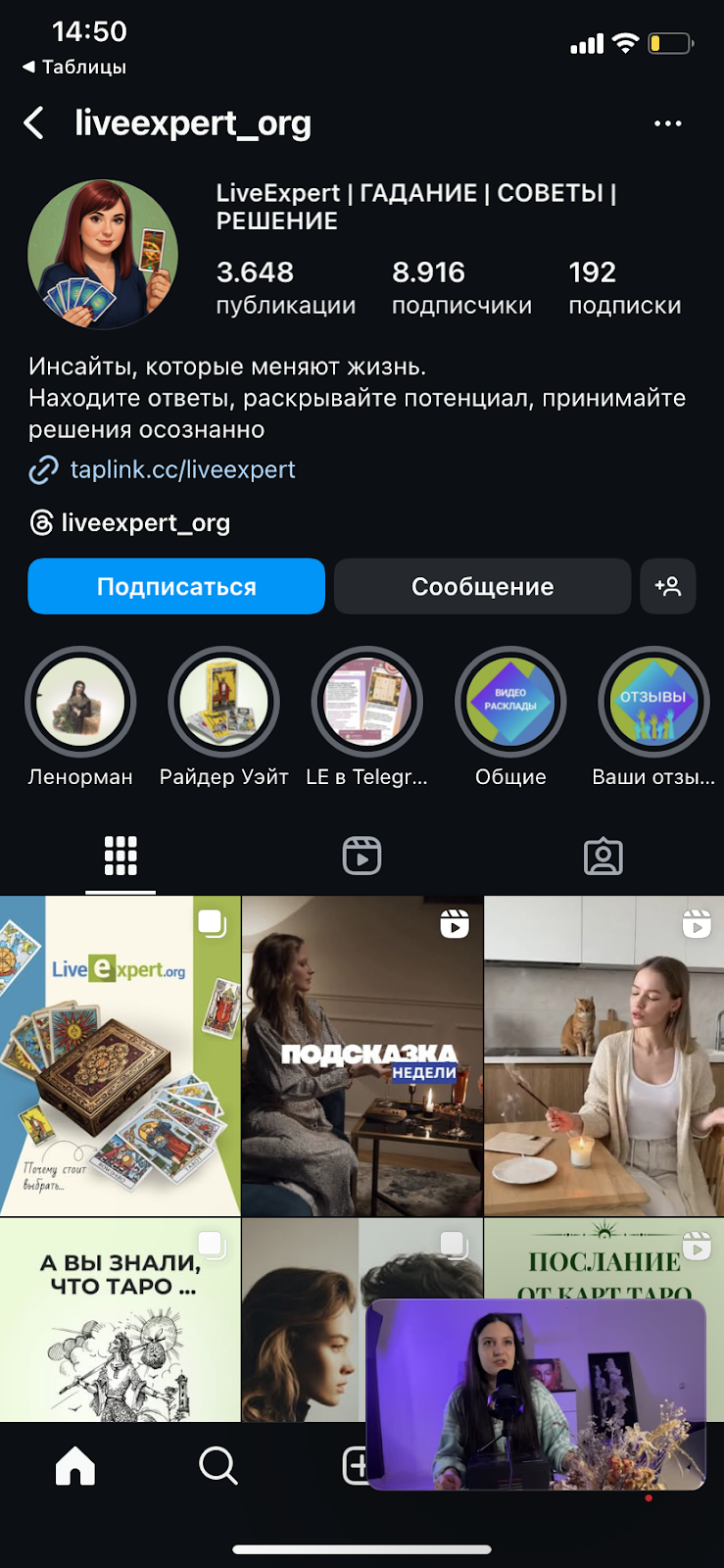Open the tagged photos tab

coord(603,856)
